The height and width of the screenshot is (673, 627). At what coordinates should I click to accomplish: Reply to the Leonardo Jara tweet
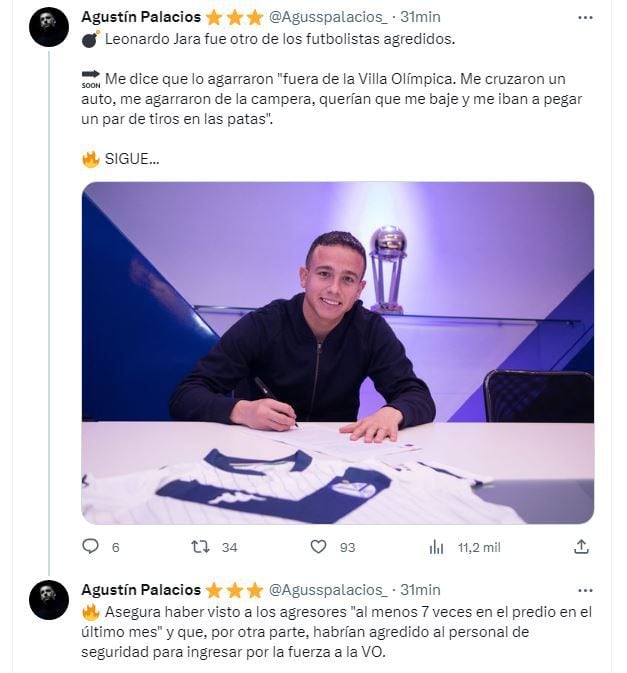click(91, 547)
